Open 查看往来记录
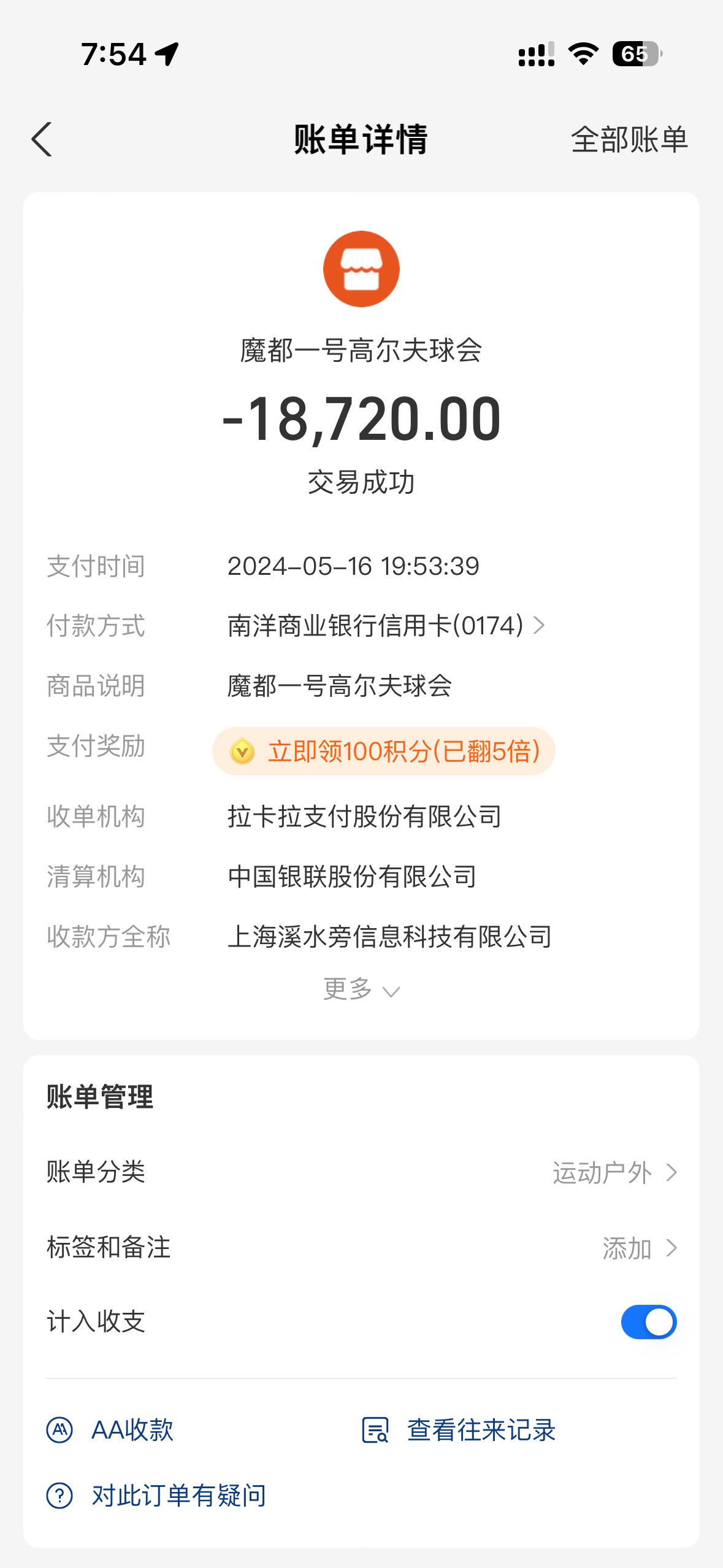723x1568 pixels. click(459, 1430)
